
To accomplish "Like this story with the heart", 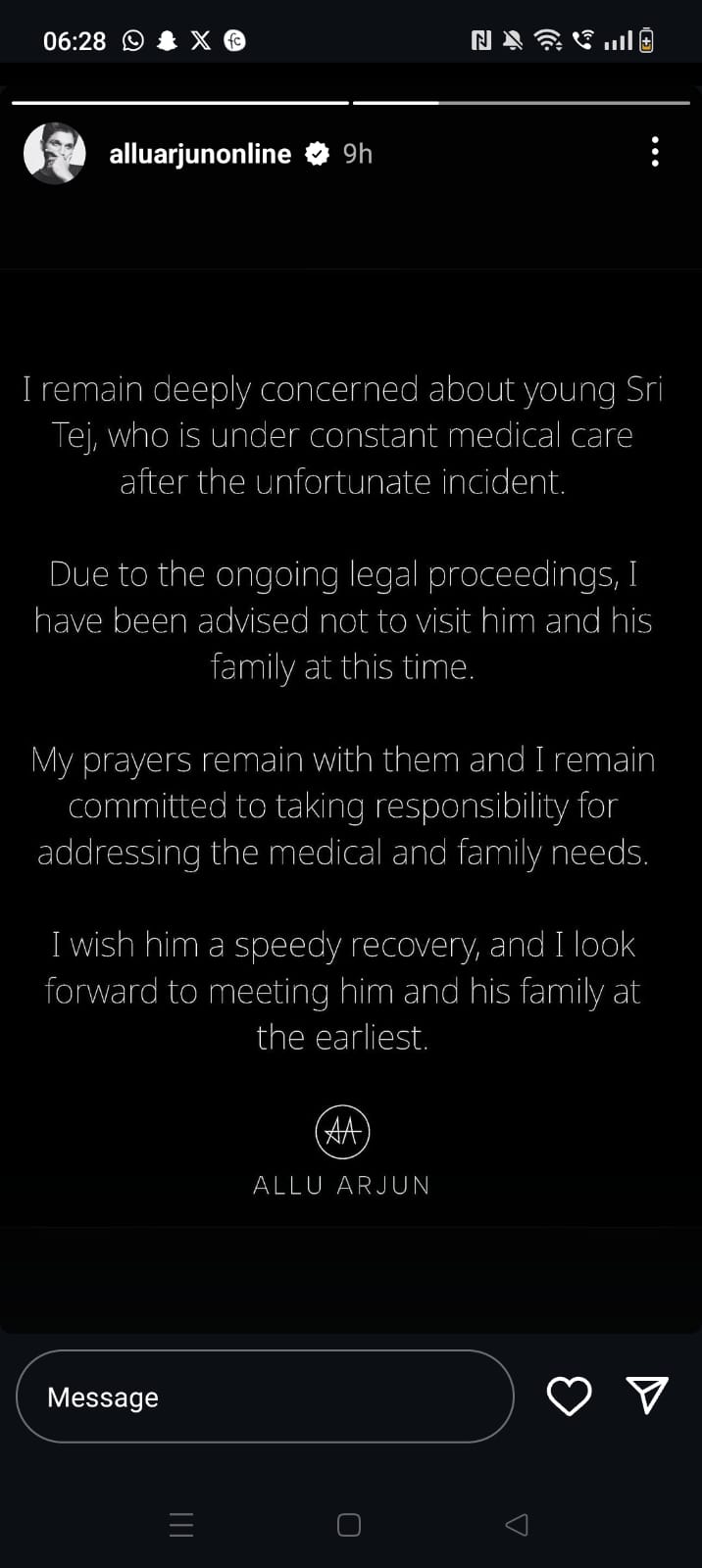I will pos(569,1396).
